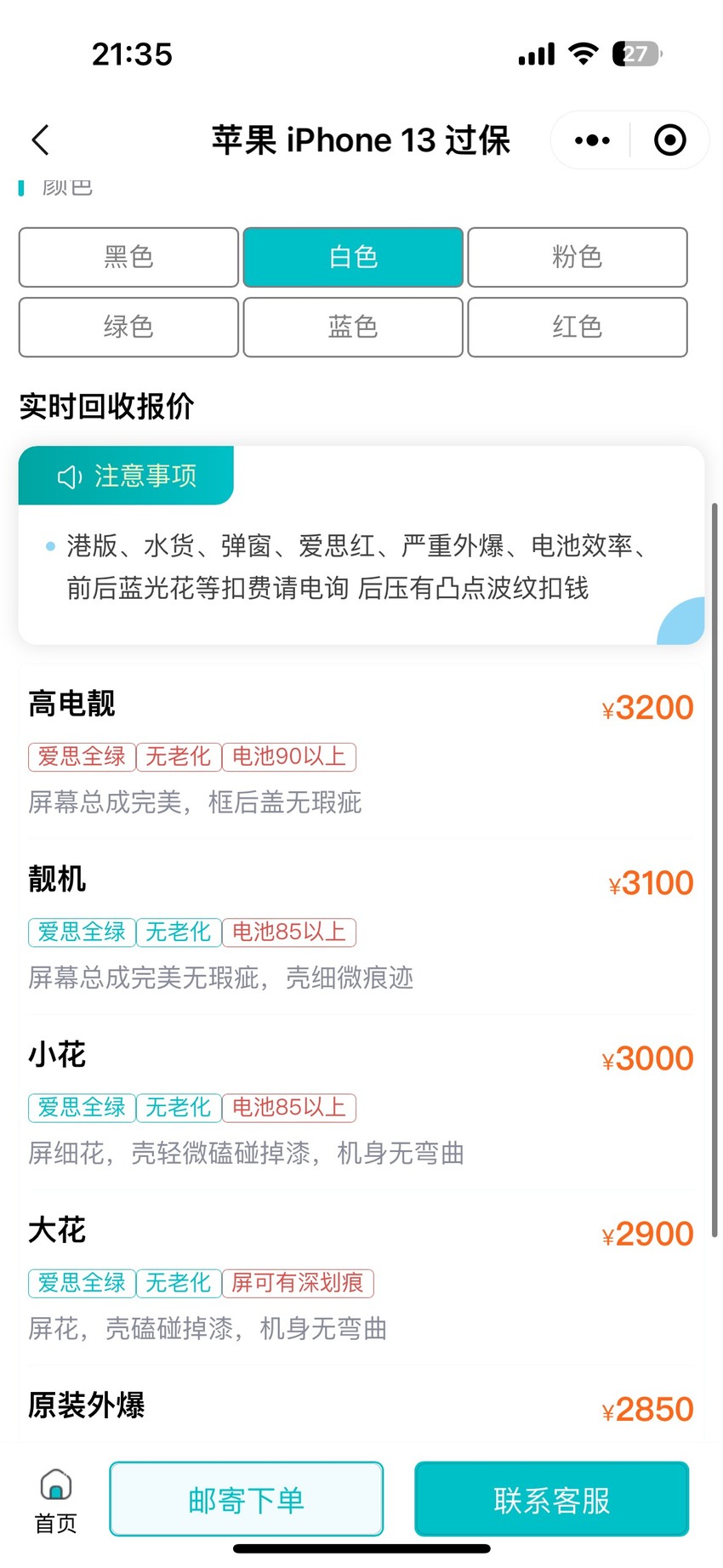
Task: Open the 高电靓 ¥3200 quote row
Action: click(361, 752)
